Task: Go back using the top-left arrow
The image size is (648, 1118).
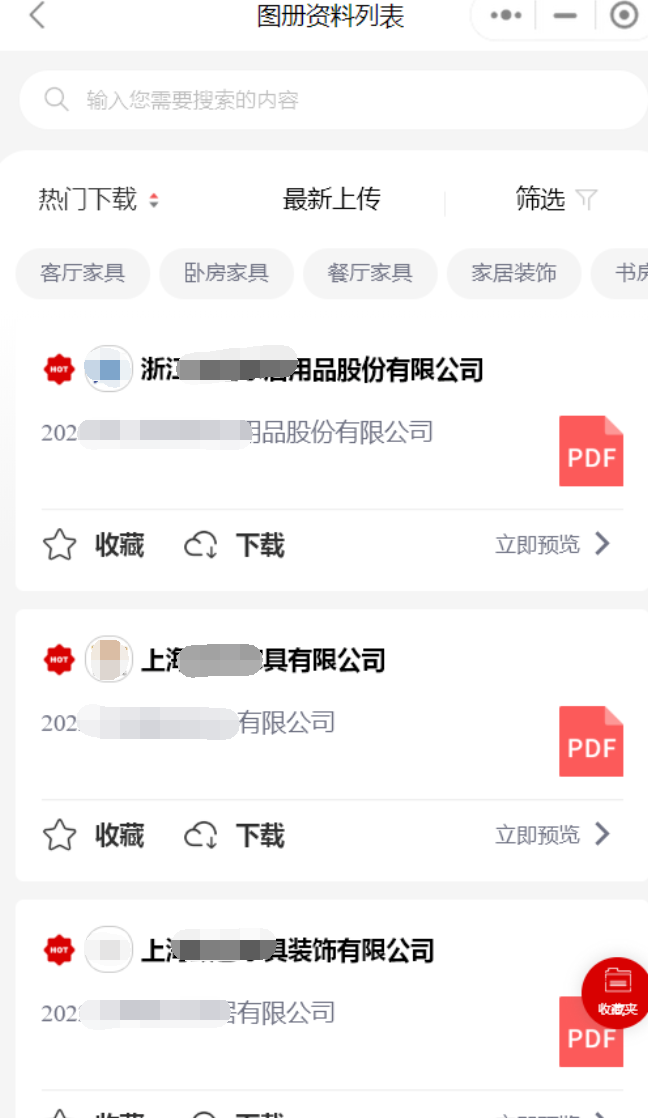Action: pos(38,15)
